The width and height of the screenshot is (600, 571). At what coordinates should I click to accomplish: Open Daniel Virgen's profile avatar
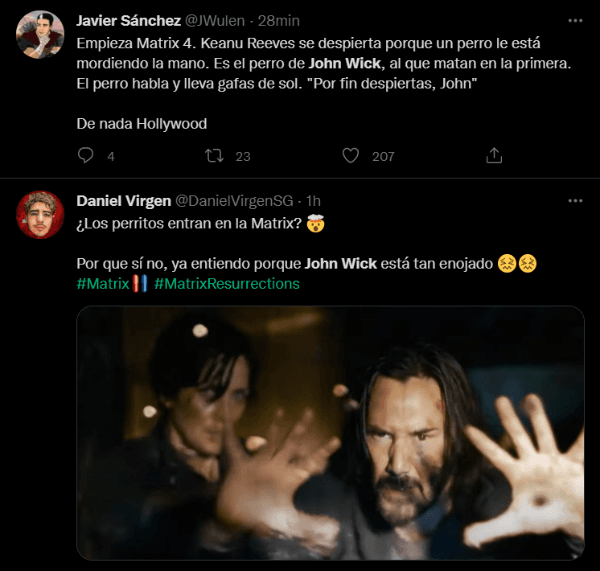tap(41, 216)
